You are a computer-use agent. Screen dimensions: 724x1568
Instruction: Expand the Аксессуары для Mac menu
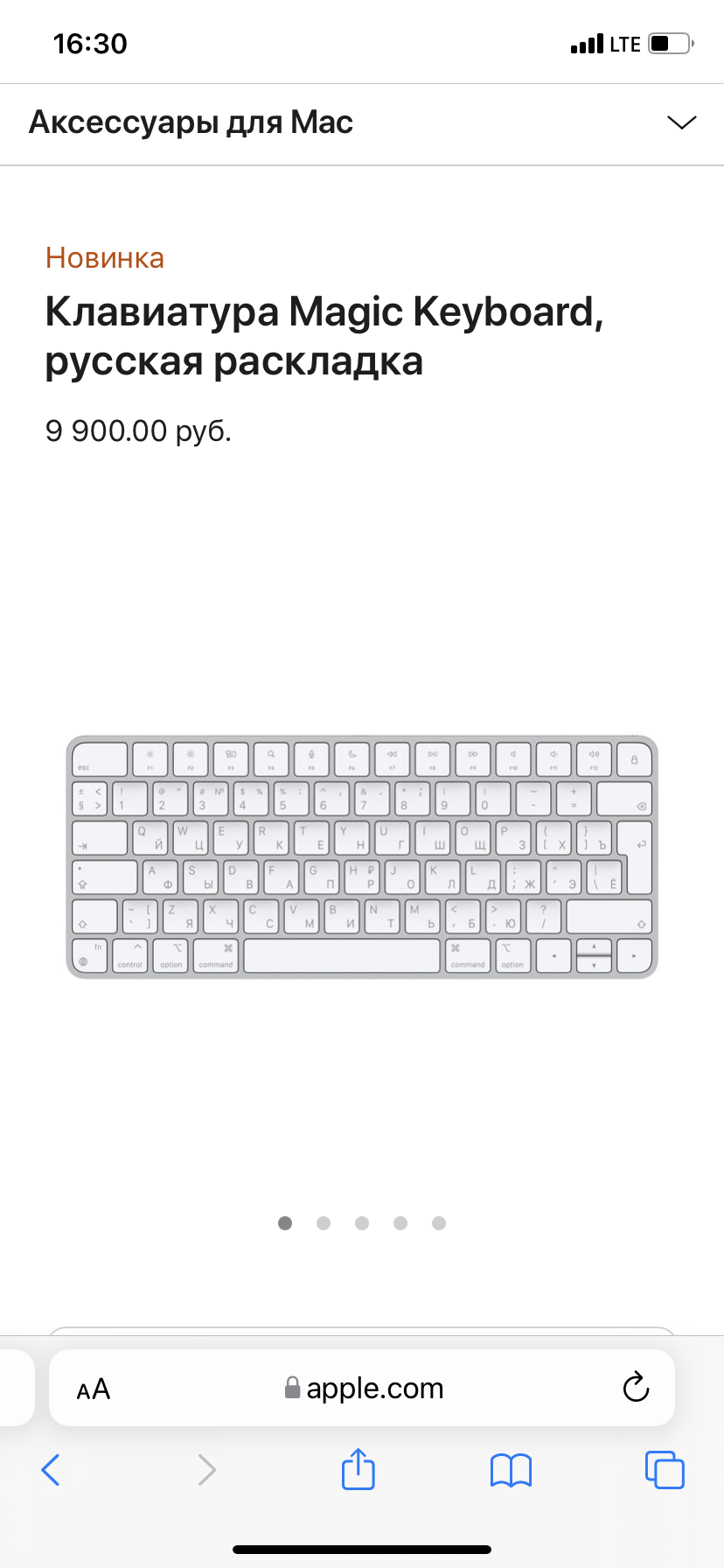click(681, 122)
